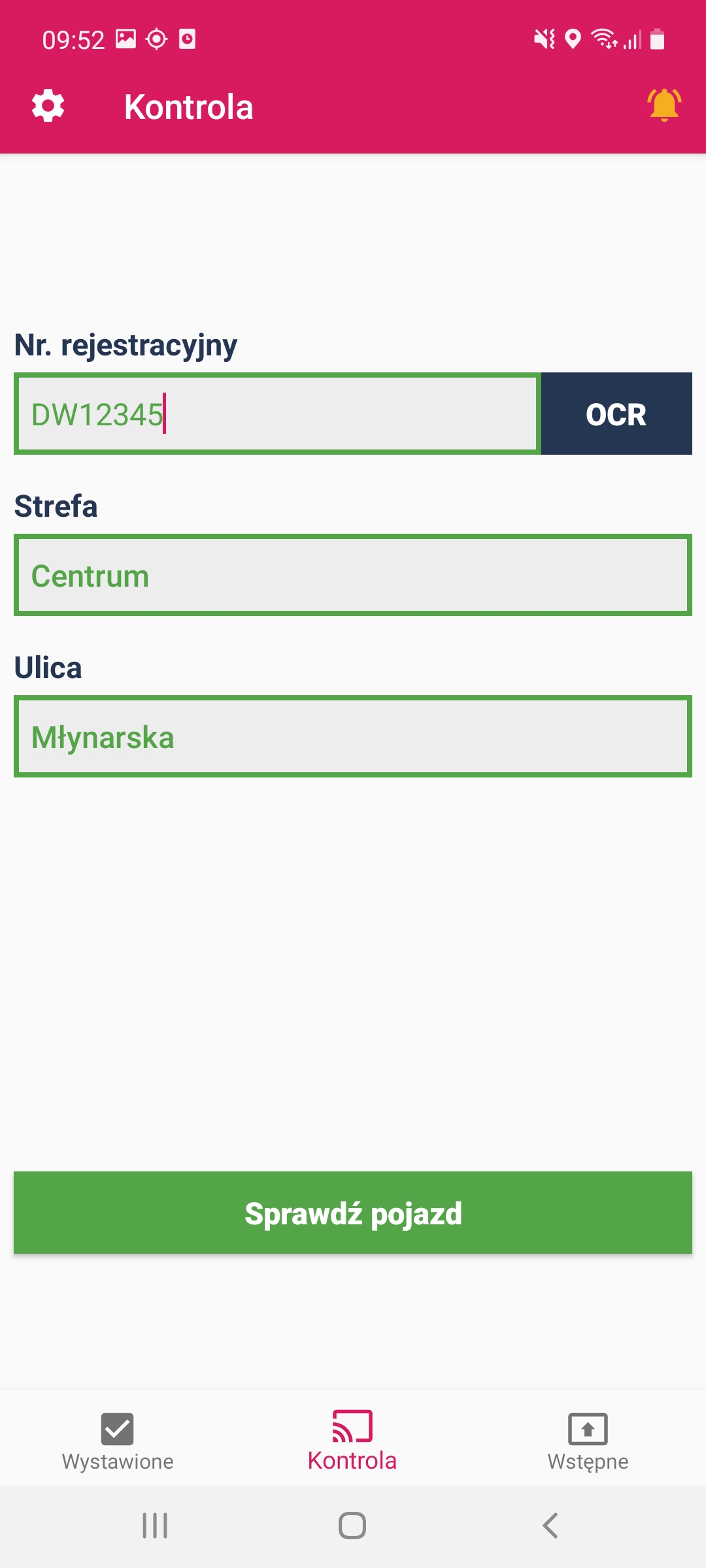Open the settings gear icon
Image resolution: width=706 pixels, height=1568 pixels.
point(48,106)
